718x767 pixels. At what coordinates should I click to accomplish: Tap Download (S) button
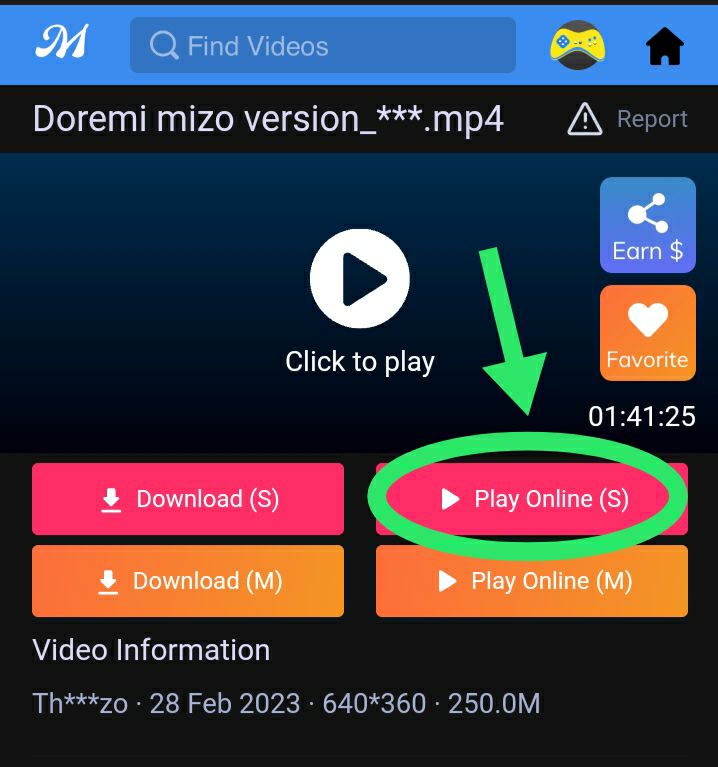(x=188, y=499)
